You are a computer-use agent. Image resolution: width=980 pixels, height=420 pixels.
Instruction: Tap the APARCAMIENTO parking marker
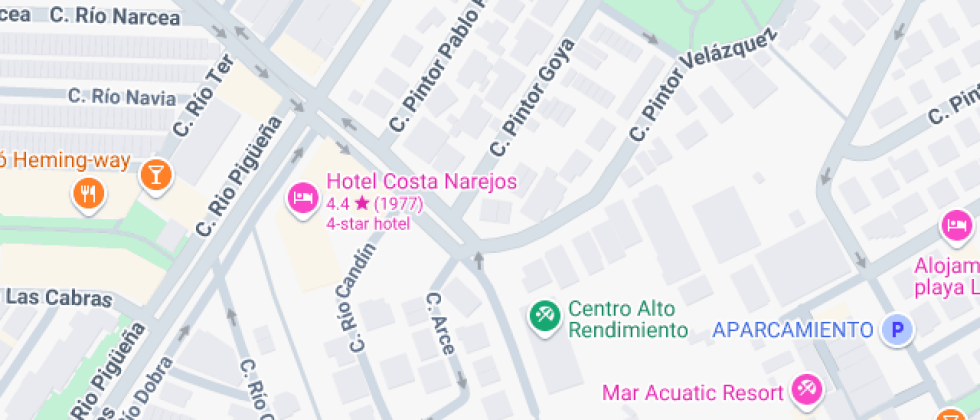[898, 329]
